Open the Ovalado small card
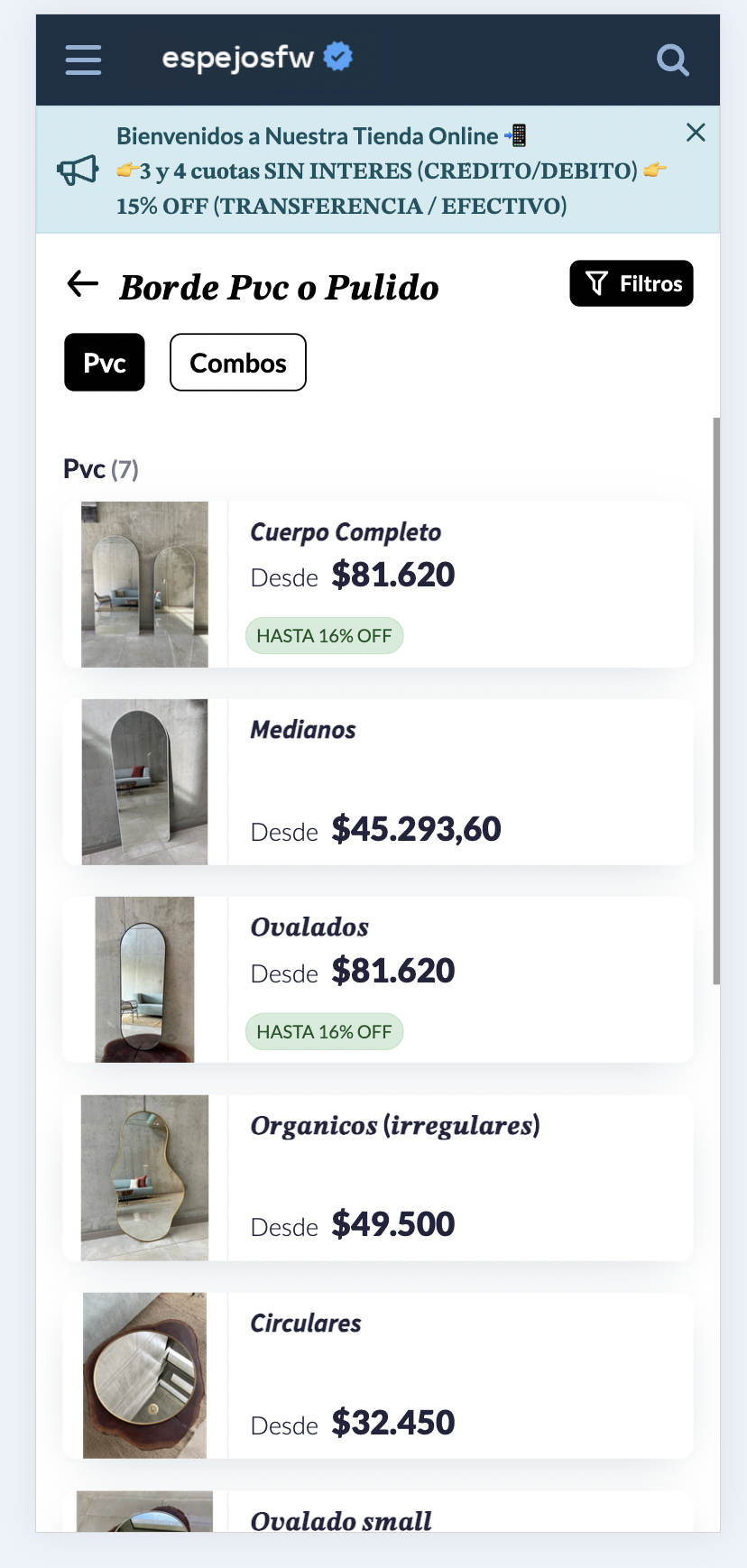Image resolution: width=747 pixels, height=1568 pixels. pyautogui.click(x=377, y=1515)
